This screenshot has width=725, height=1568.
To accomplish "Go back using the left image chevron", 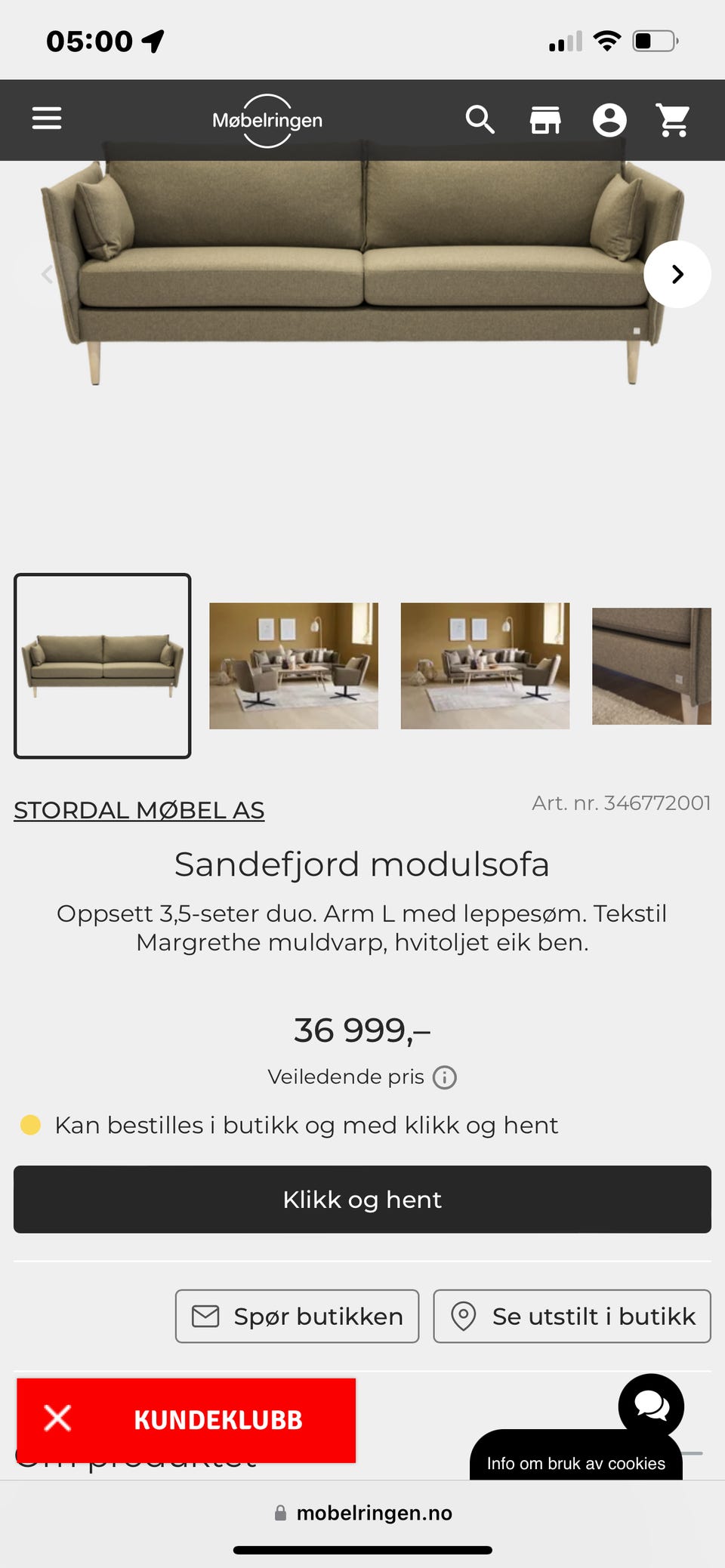I will click(x=45, y=275).
